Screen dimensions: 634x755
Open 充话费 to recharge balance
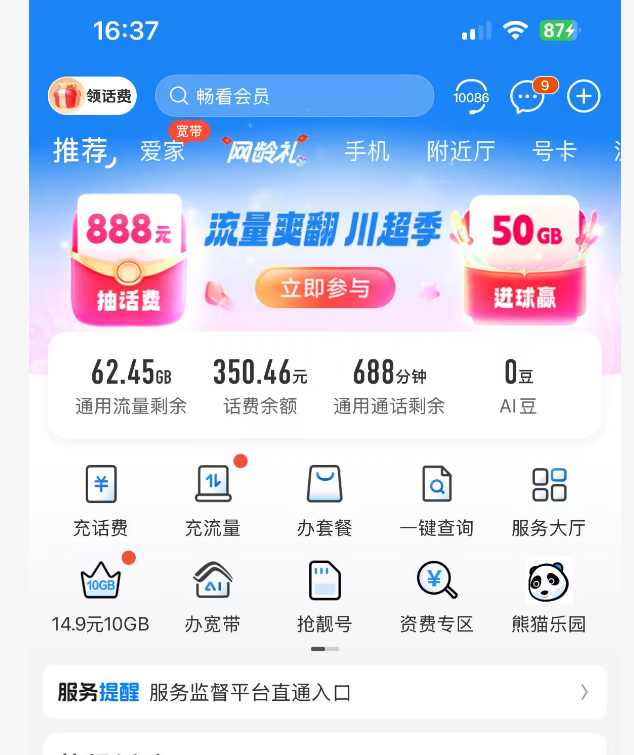point(100,499)
